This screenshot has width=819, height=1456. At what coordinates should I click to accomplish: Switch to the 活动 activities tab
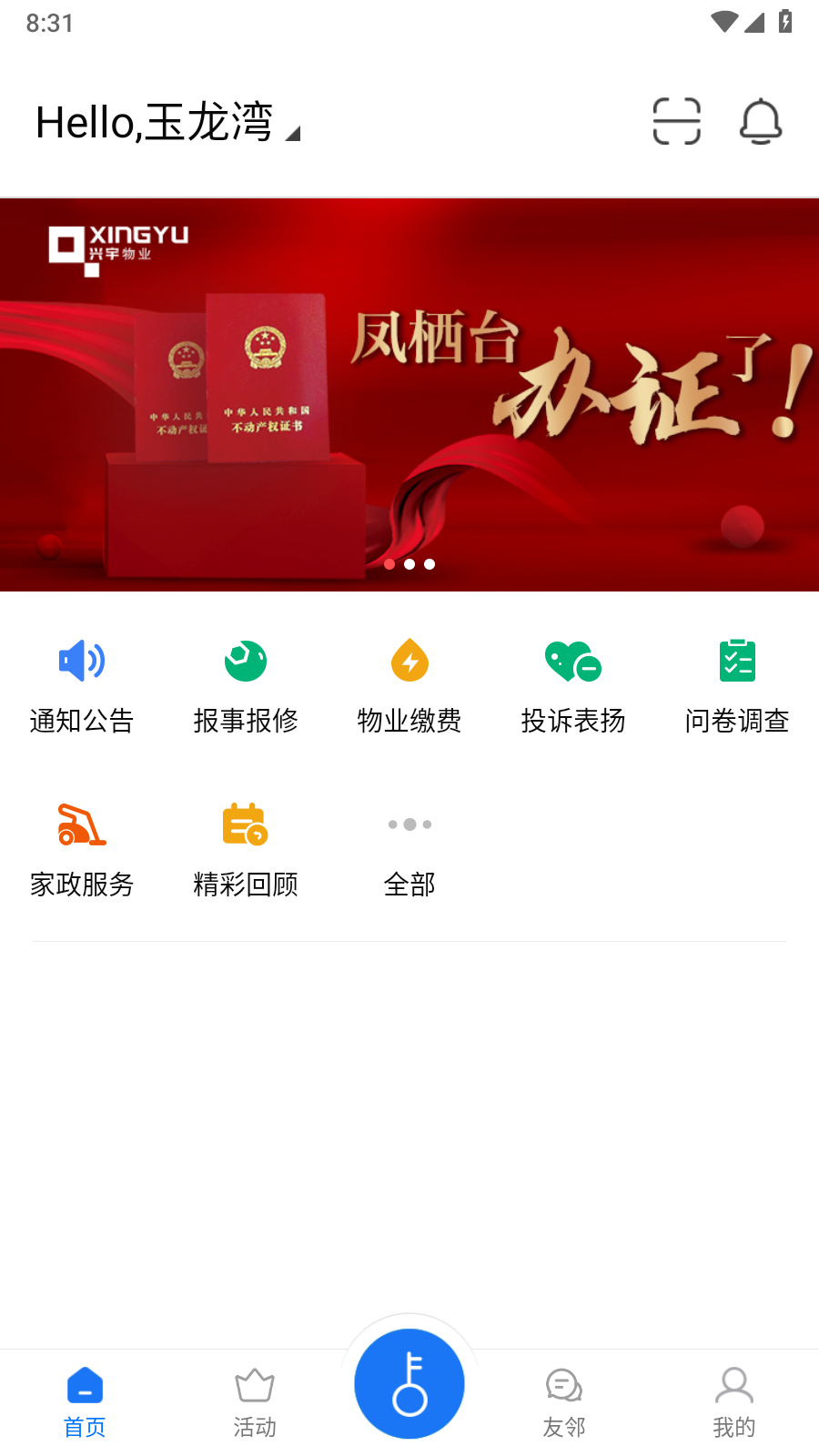tap(255, 1401)
